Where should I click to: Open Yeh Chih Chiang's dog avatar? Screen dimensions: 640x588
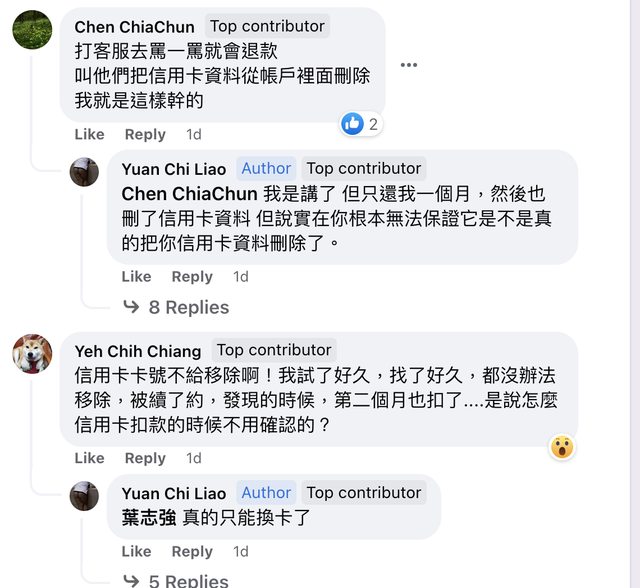click(32, 353)
